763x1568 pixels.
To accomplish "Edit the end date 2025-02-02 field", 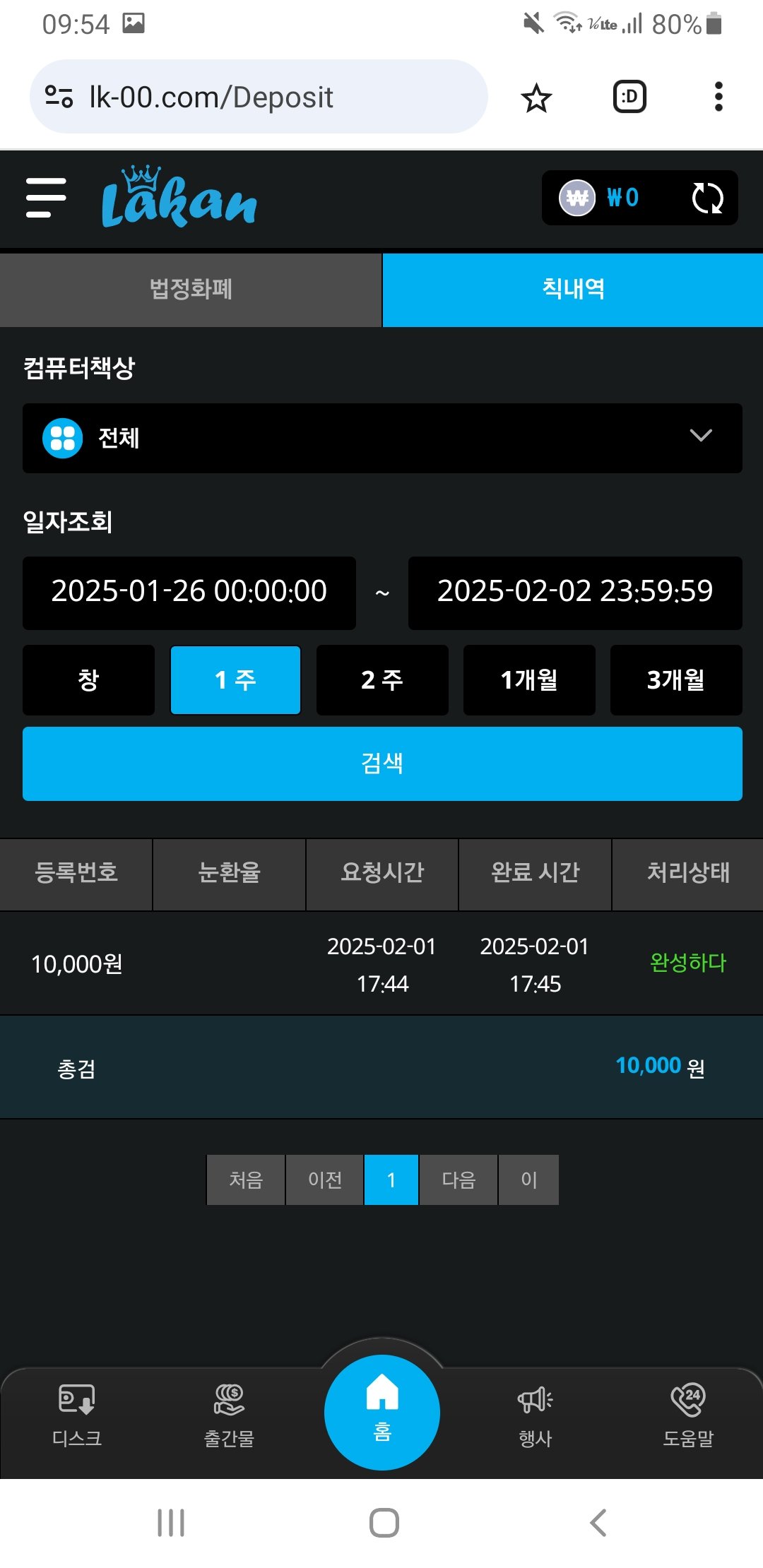I will point(575,593).
